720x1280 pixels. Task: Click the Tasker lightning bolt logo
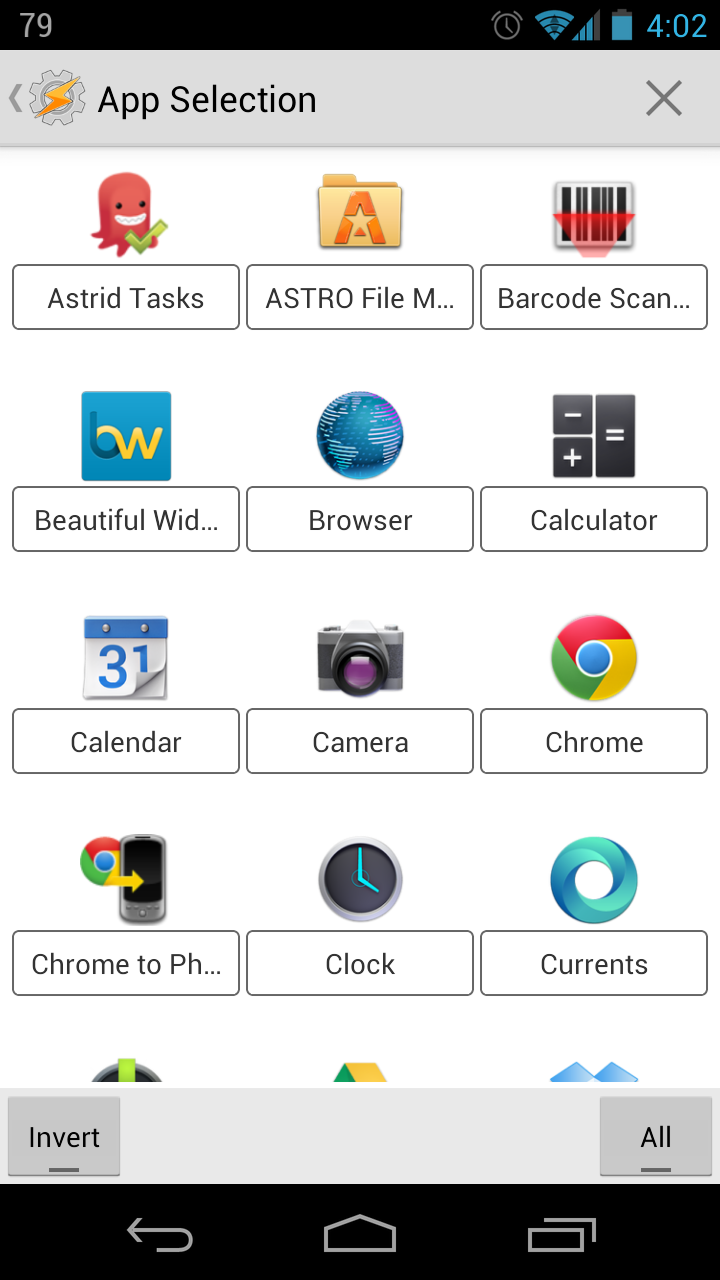tap(57, 97)
